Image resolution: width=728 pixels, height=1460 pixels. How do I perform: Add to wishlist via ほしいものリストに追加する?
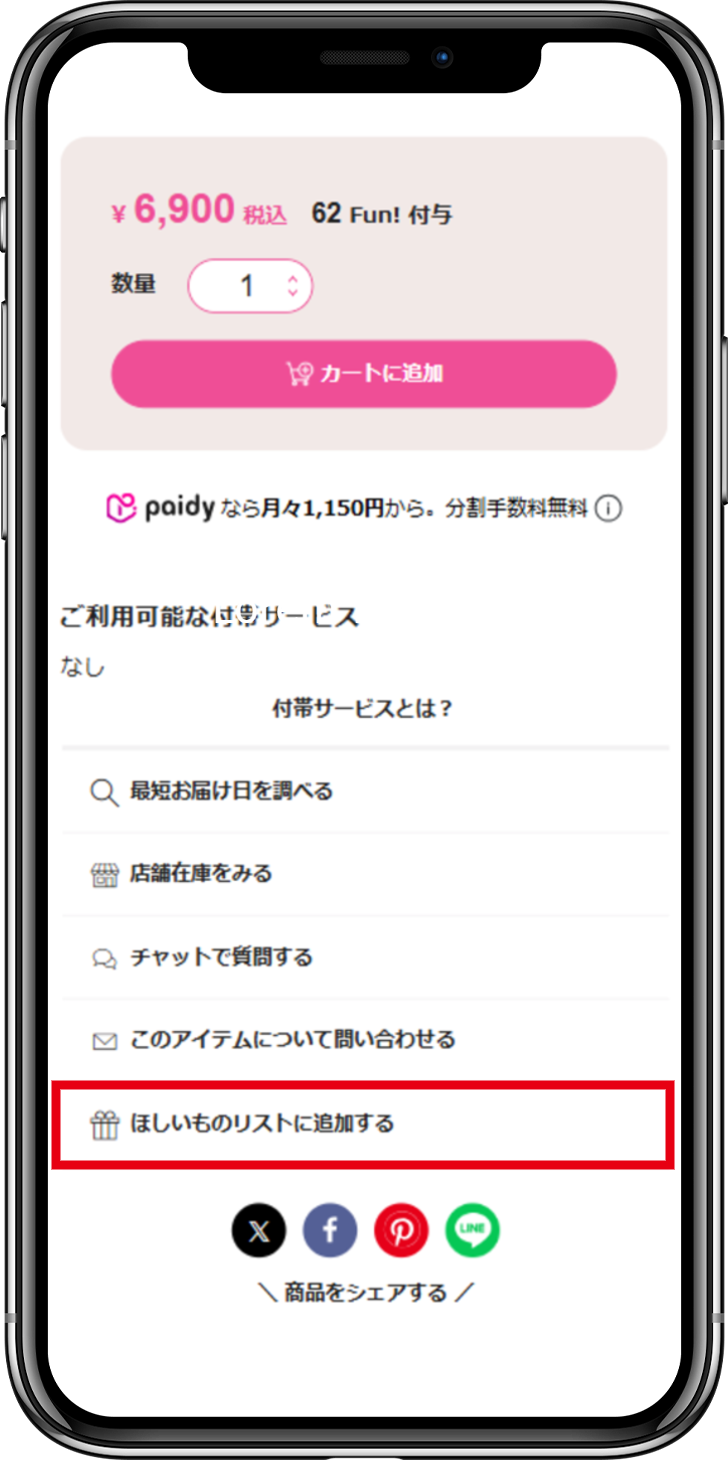(262, 1124)
